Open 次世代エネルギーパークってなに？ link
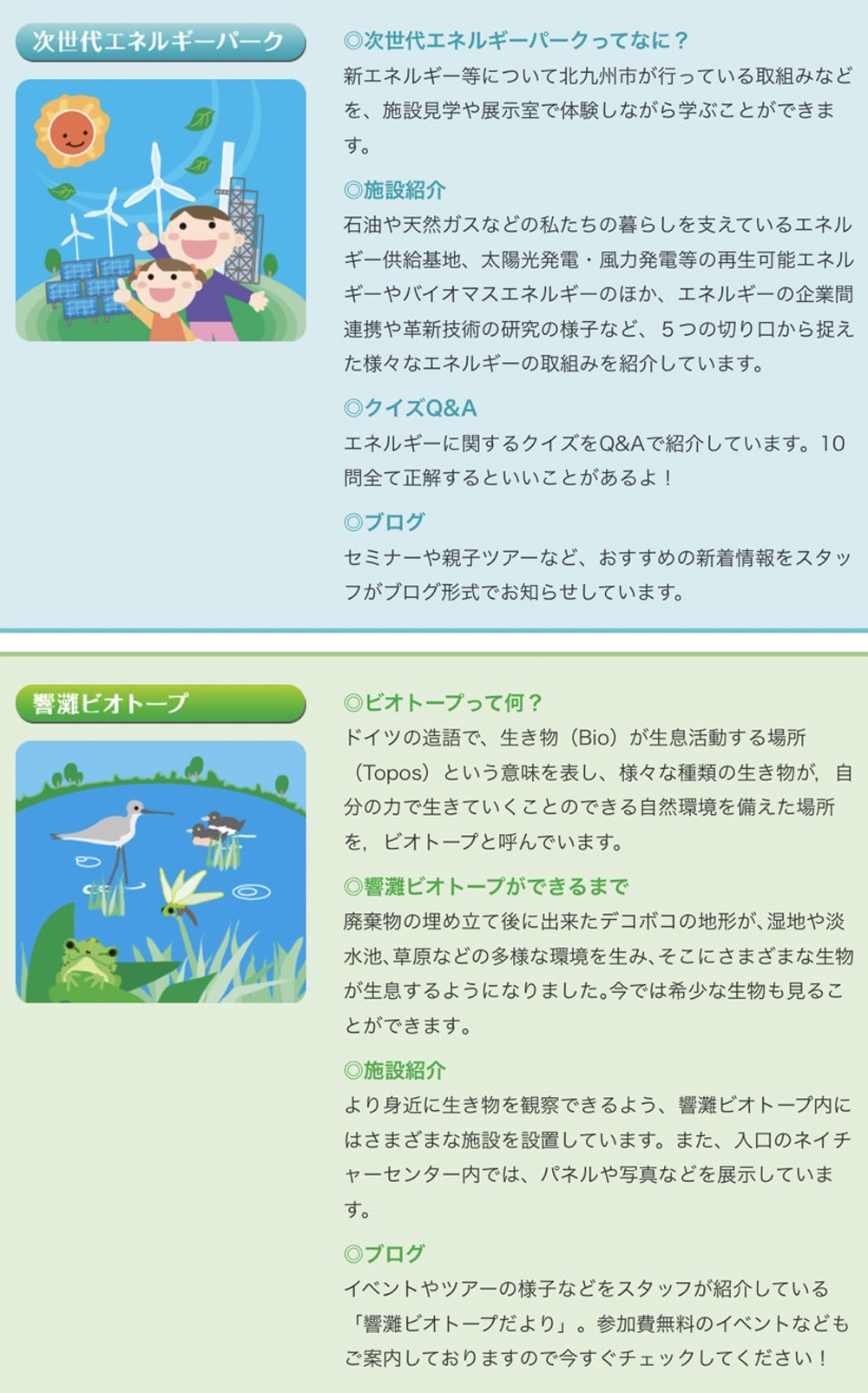 (x=516, y=41)
